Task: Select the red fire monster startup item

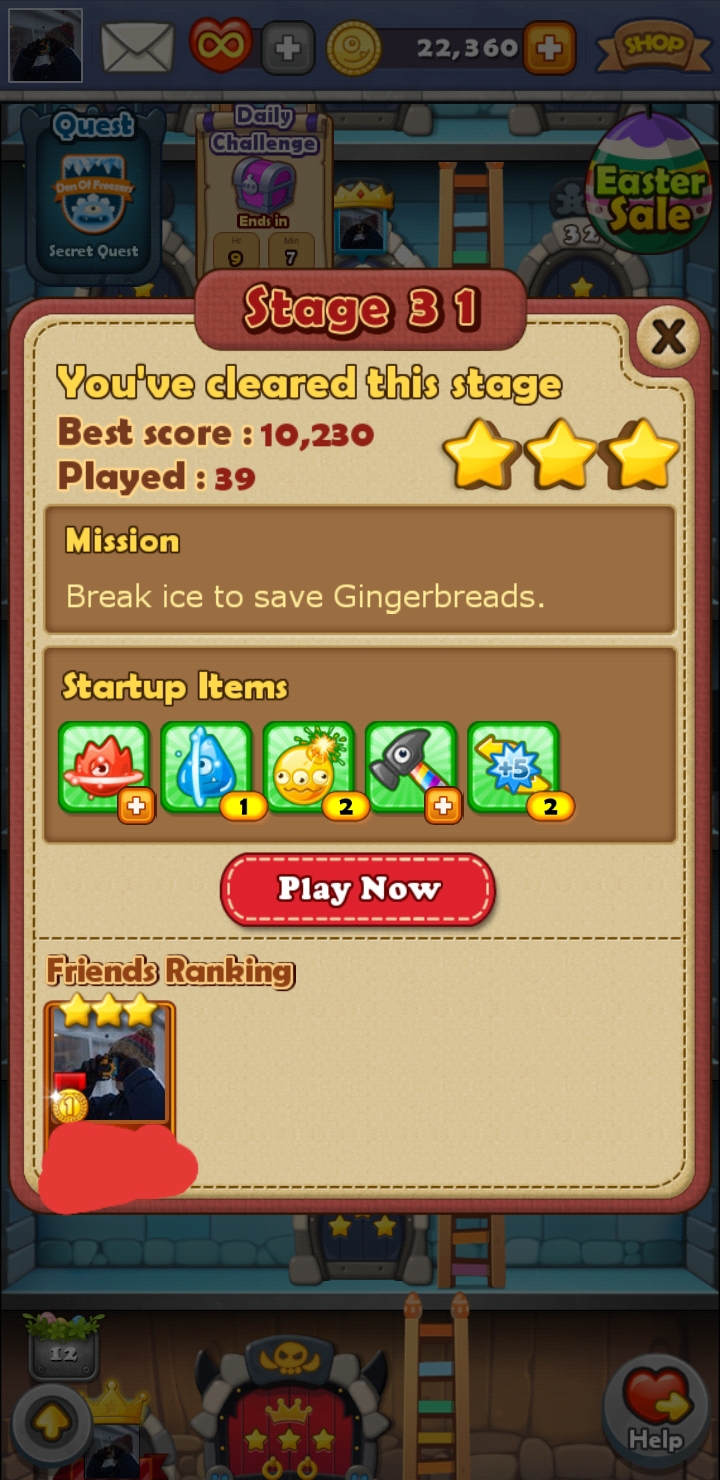Action: (x=104, y=768)
